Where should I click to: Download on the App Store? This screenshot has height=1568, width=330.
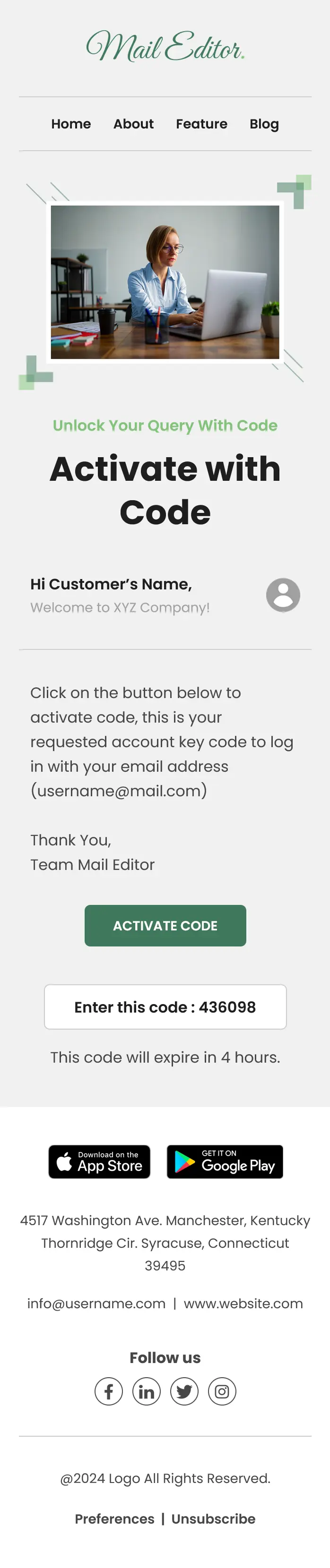[99, 1161]
